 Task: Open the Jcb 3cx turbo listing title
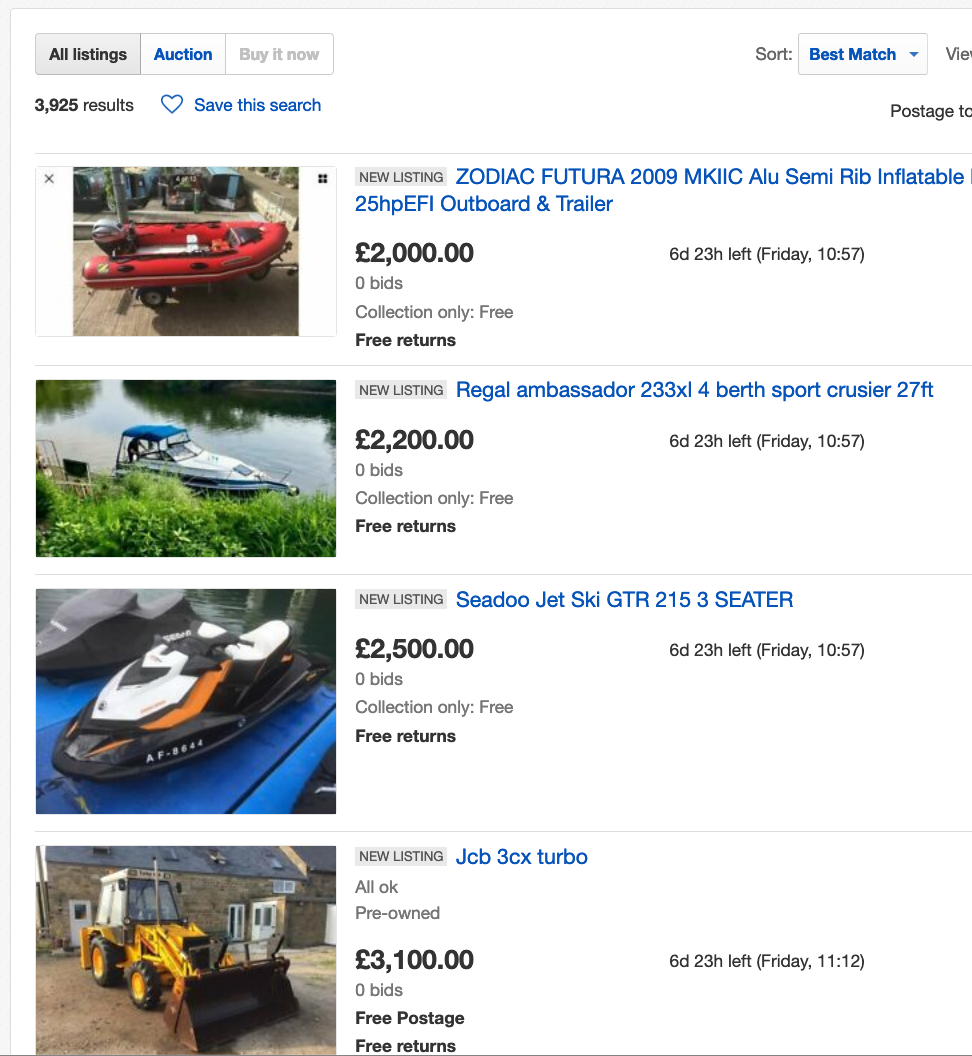tap(521, 857)
